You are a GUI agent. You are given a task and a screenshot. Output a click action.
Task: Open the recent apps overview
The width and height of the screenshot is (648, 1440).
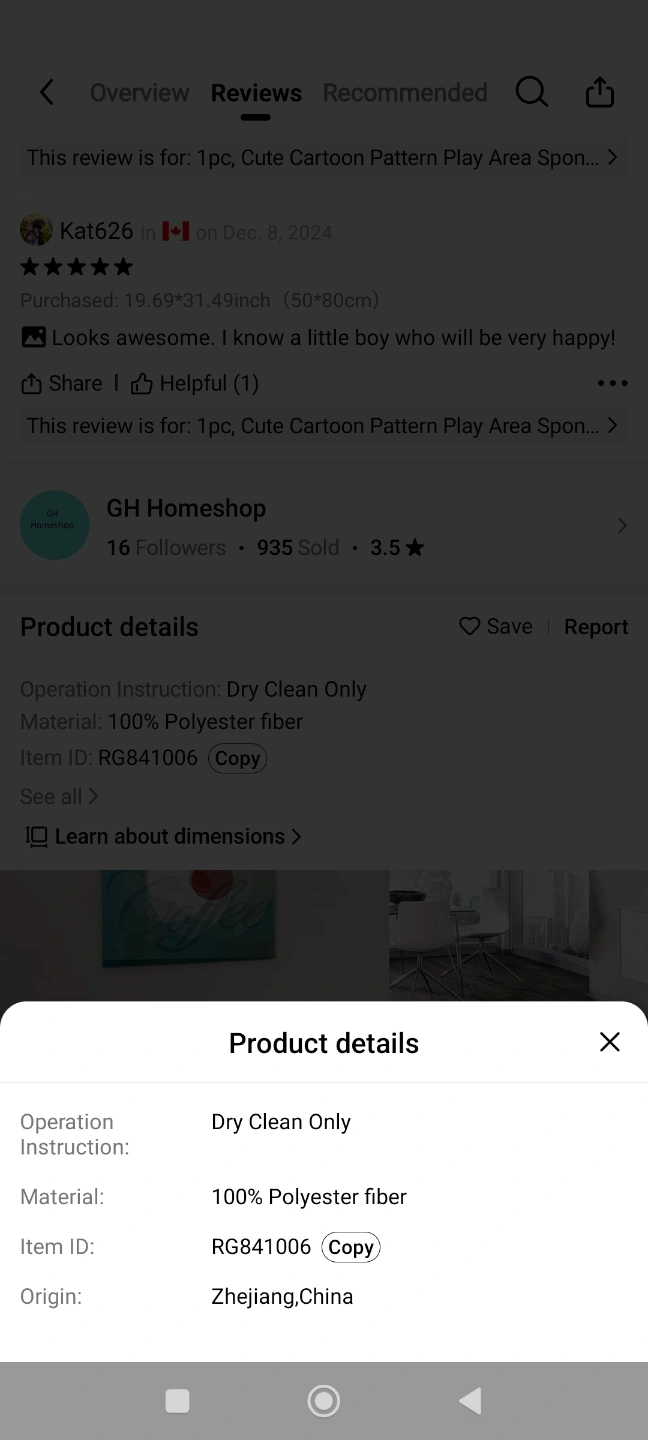tap(177, 1401)
